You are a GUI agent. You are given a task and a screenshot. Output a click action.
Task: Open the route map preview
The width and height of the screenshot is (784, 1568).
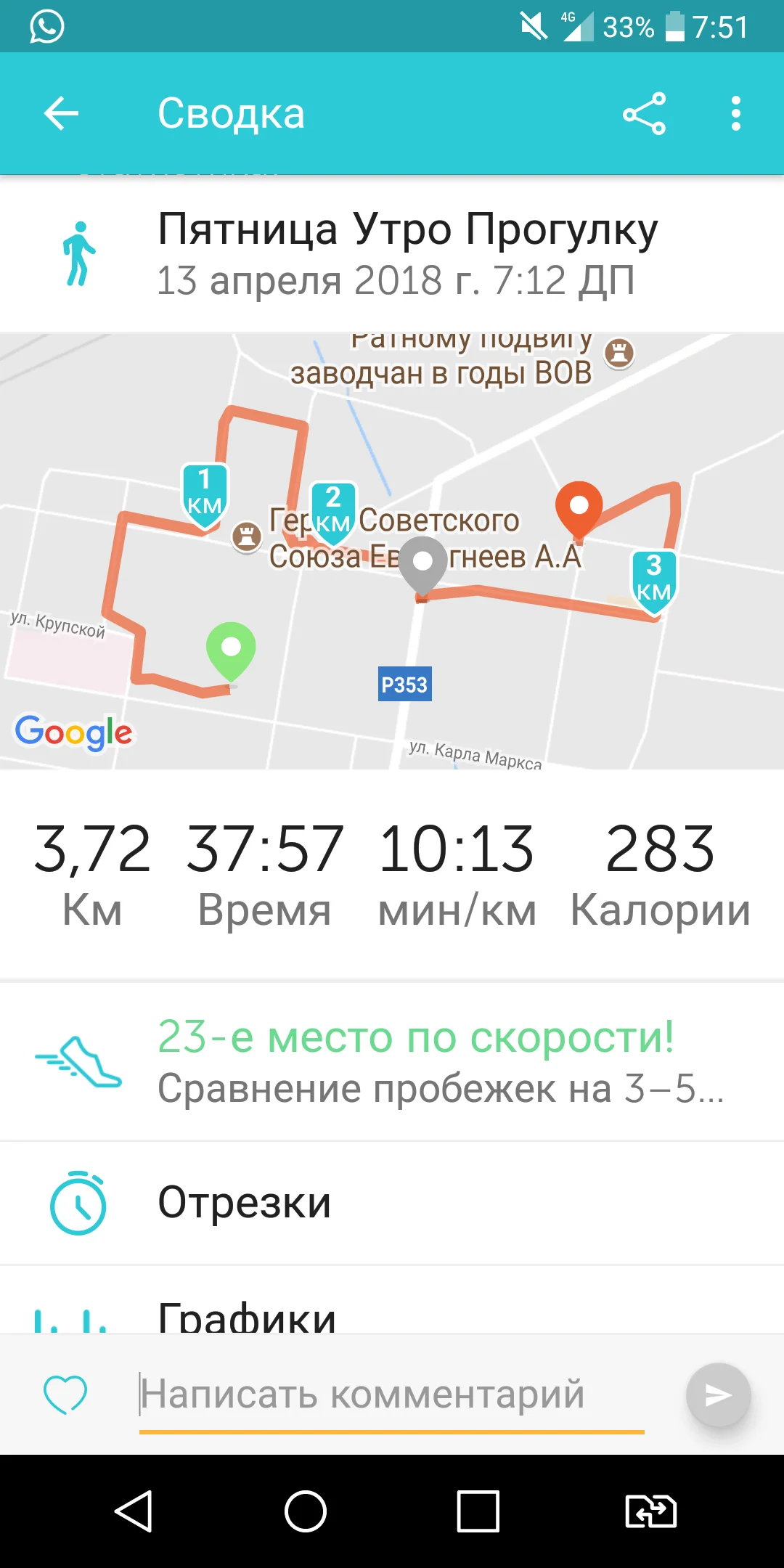pyautogui.click(x=392, y=551)
